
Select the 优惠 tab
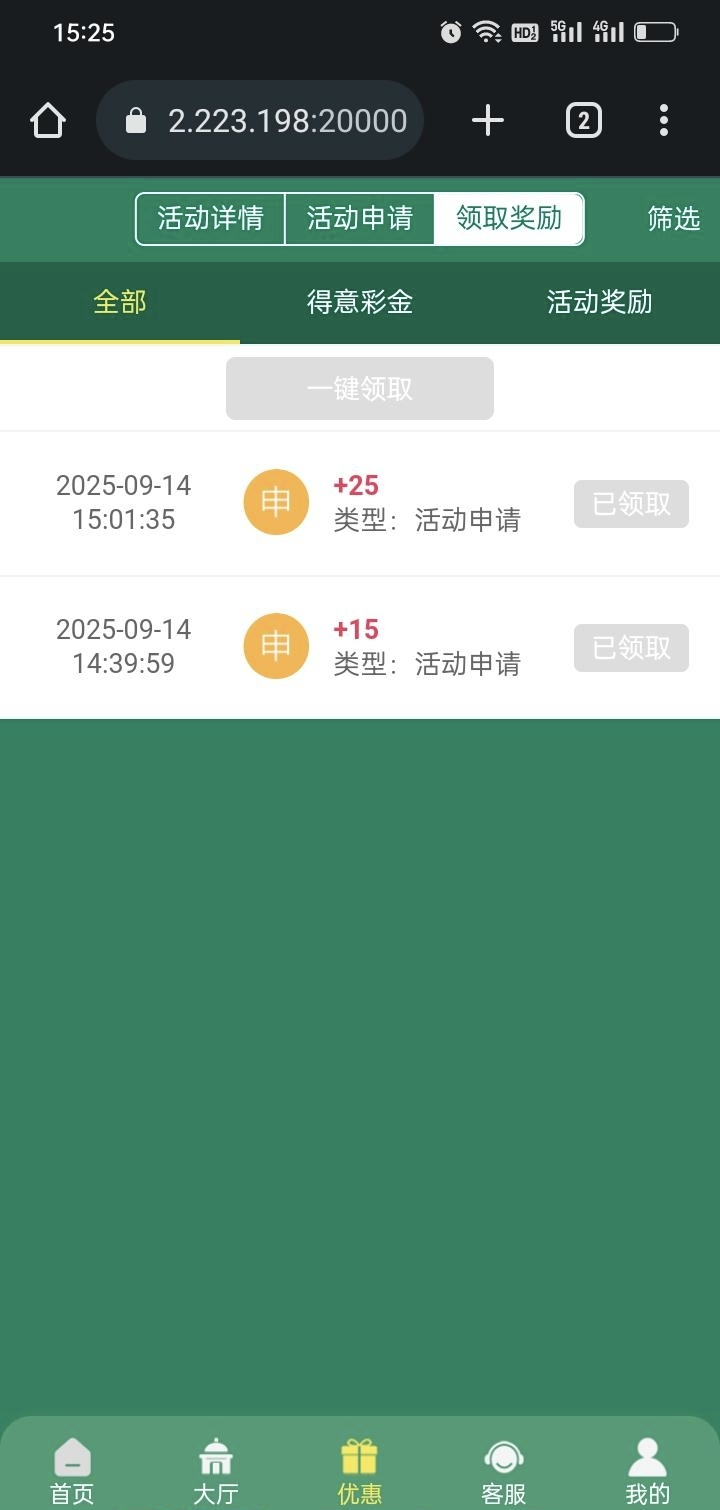click(360, 1471)
